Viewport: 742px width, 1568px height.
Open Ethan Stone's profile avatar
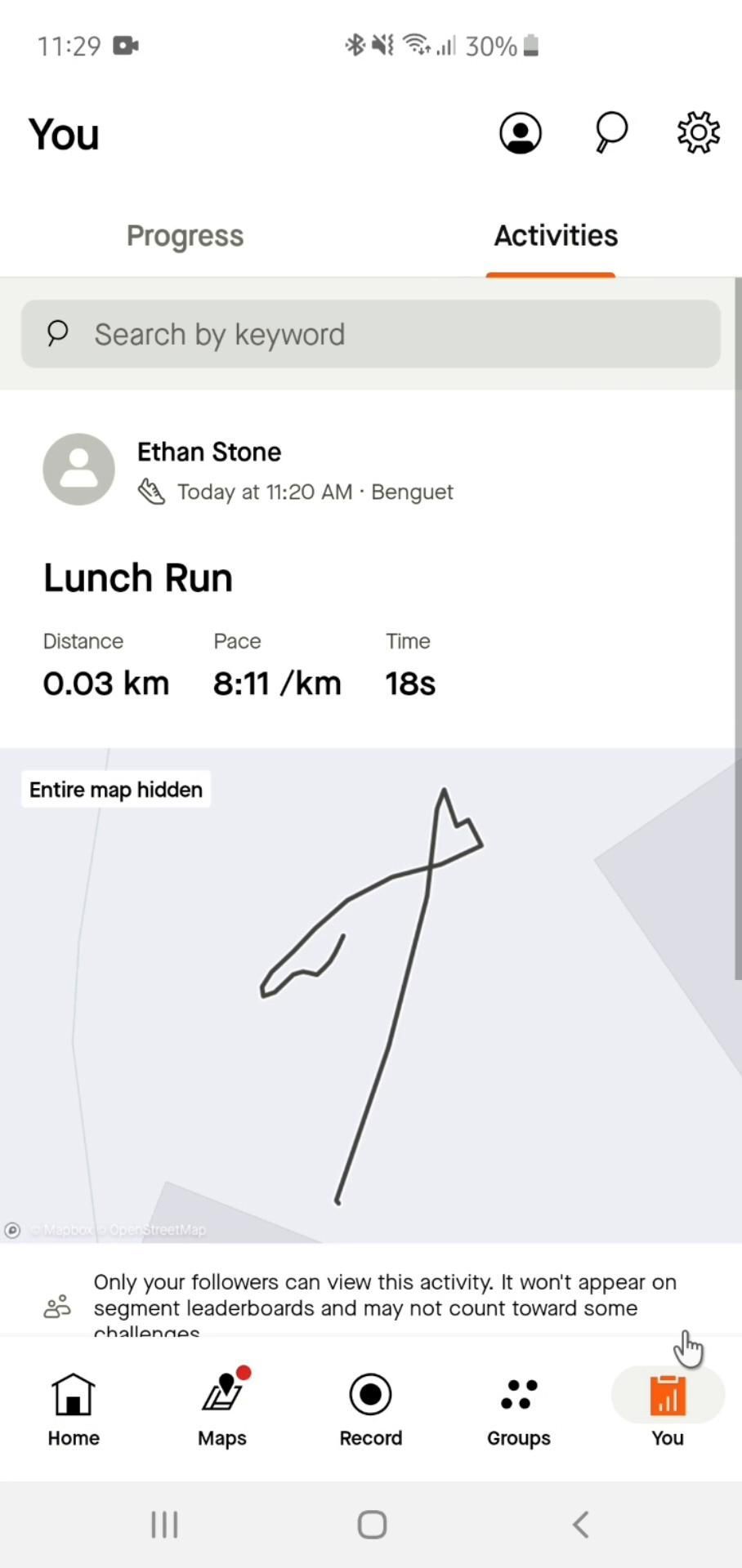pos(78,470)
